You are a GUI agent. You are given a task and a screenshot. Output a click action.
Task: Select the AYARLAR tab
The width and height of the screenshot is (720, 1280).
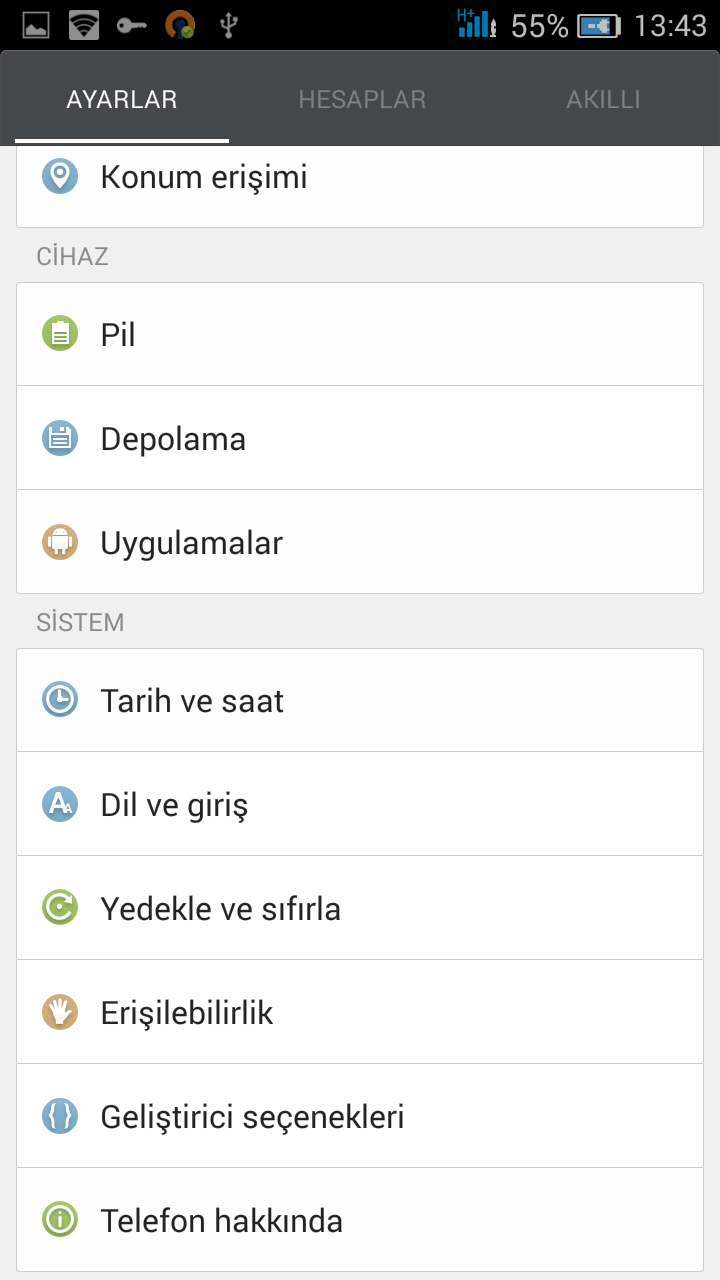pos(122,100)
